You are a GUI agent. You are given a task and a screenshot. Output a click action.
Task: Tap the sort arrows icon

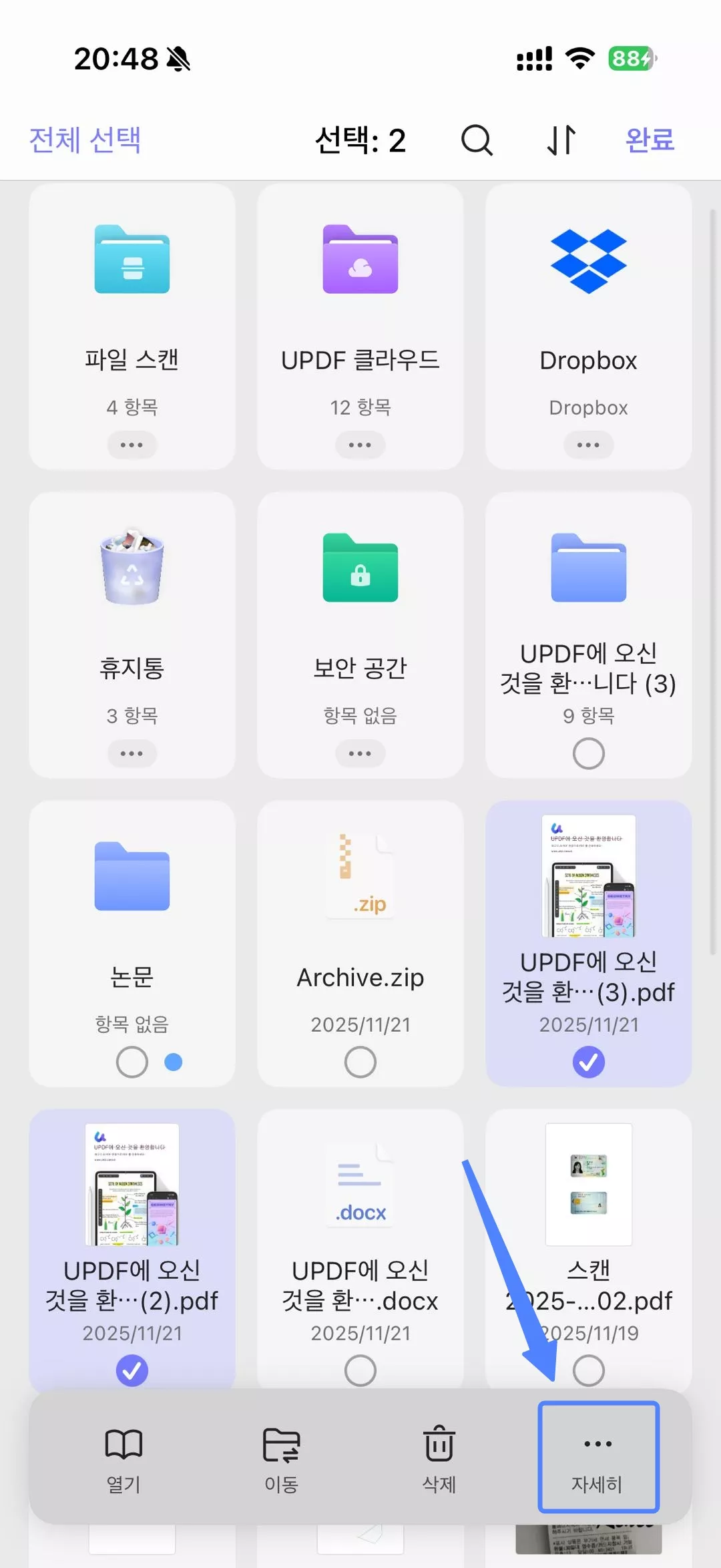561,140
